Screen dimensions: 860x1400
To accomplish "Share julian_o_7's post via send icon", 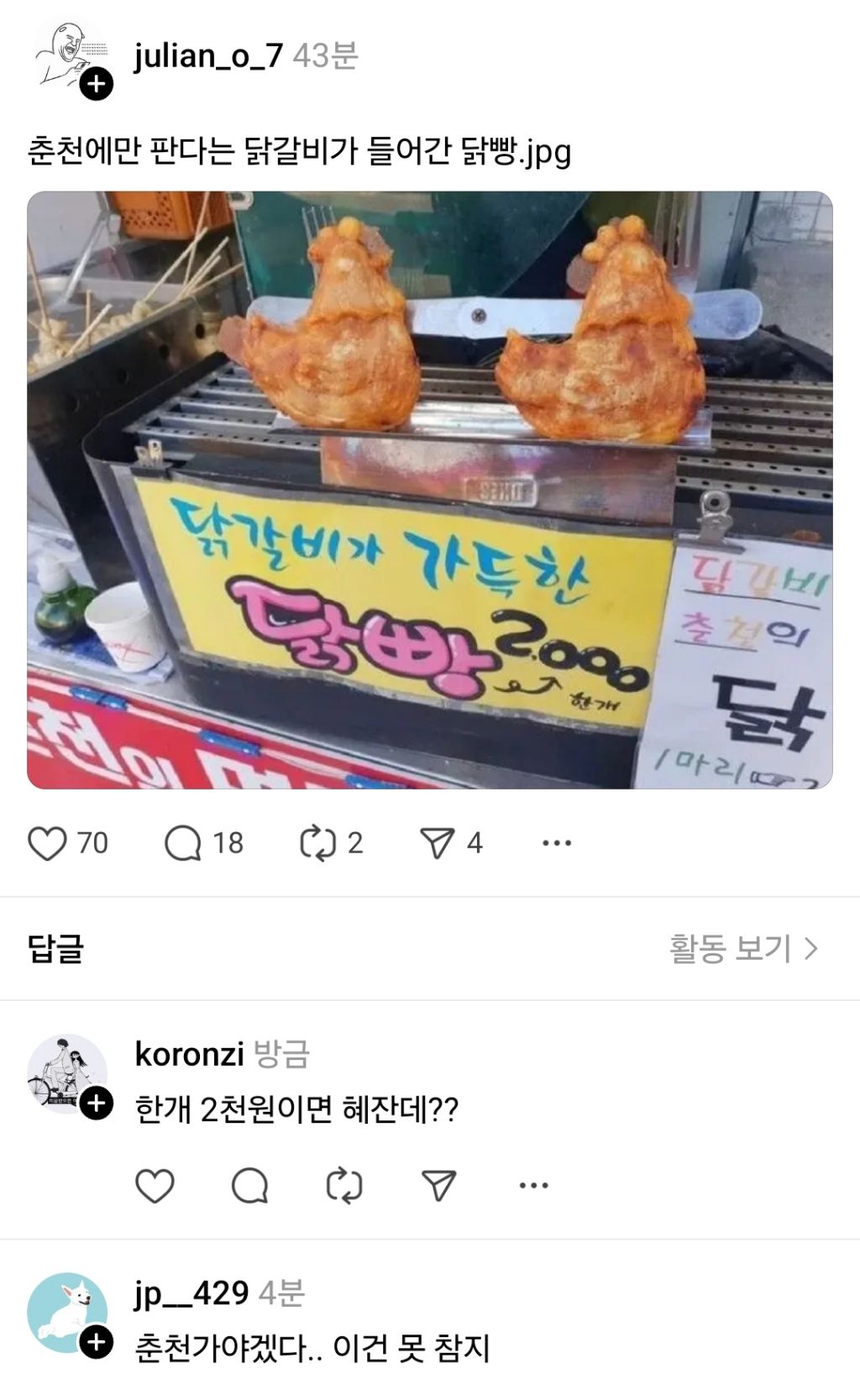I will [x=438, y=843].
